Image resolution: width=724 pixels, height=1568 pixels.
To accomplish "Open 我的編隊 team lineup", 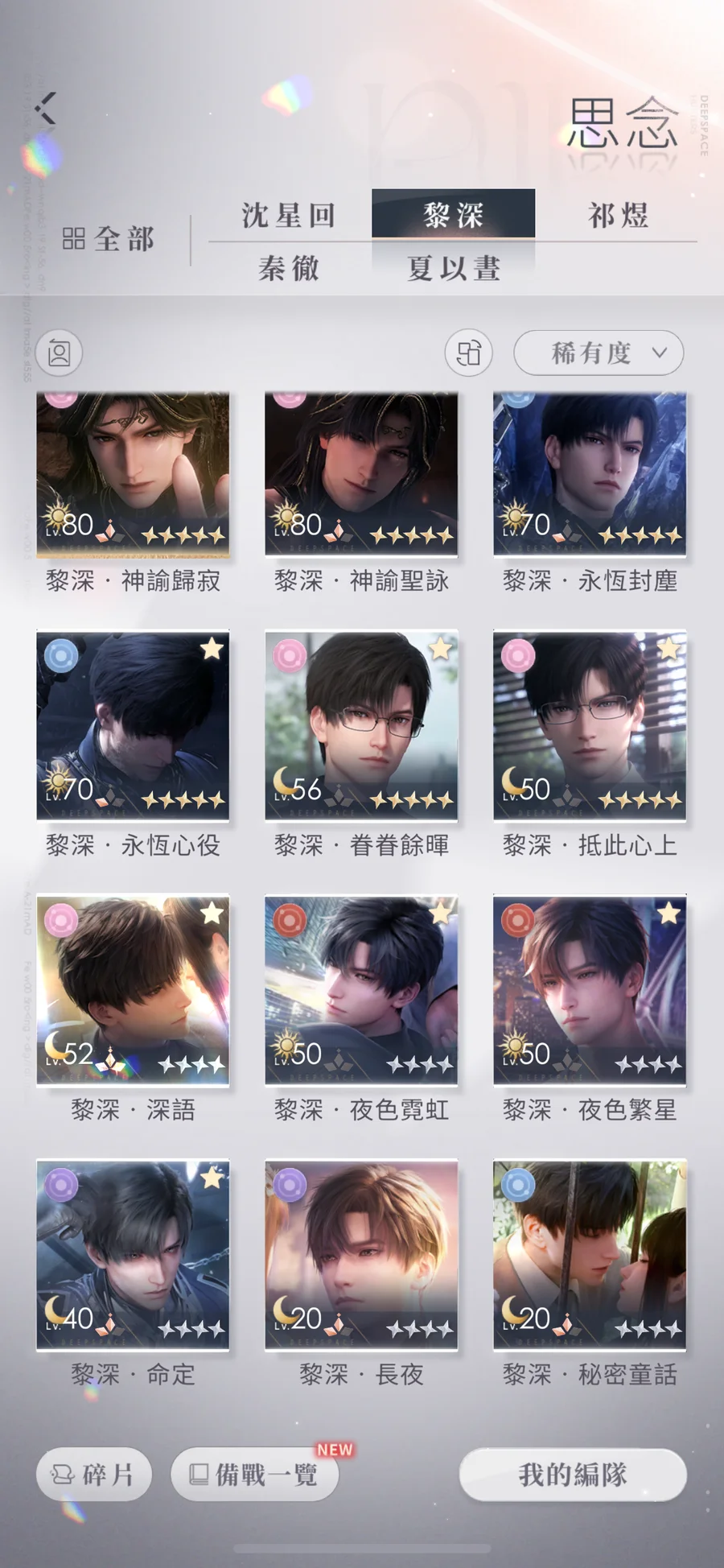I will [x=573, y=1475].
